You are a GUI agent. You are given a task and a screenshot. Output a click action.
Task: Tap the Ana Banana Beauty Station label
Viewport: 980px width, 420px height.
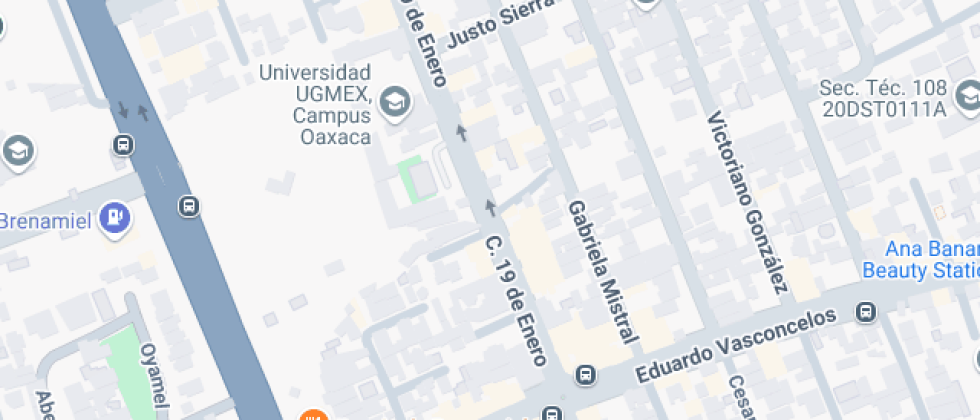(x=921, y=261)
